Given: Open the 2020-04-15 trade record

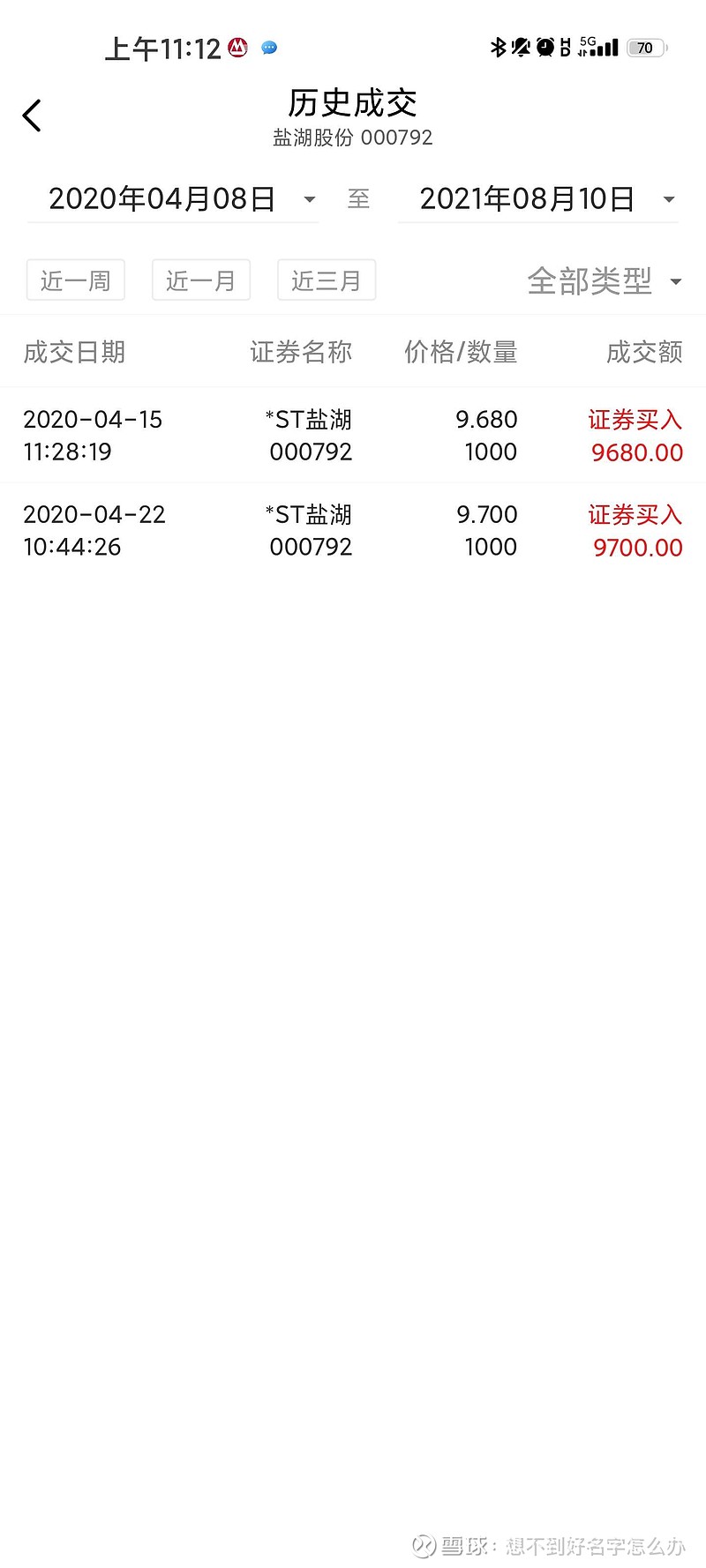Looking at the screenshot, I should (353, 436).
